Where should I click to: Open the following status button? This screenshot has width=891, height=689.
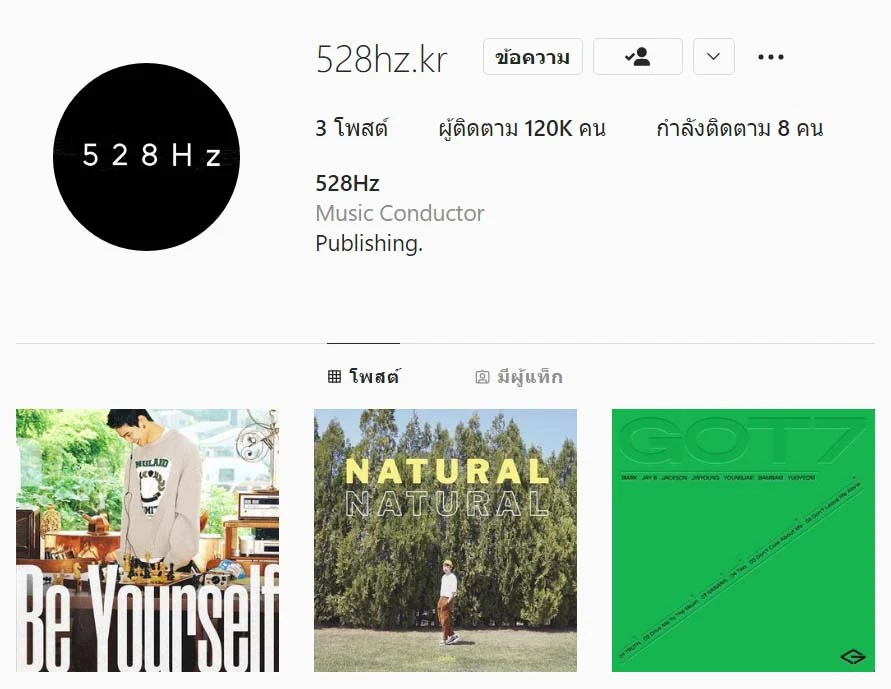pos(638,57)
